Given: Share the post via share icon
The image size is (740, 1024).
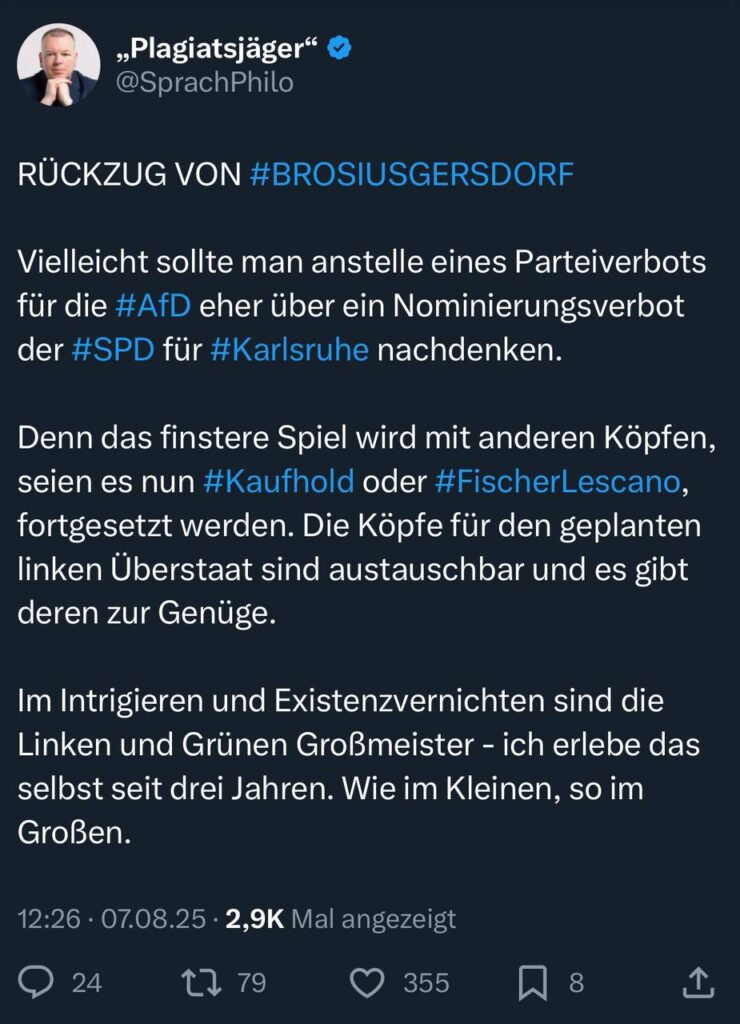Looking at the screenshot, I should (x=697, y=983).
